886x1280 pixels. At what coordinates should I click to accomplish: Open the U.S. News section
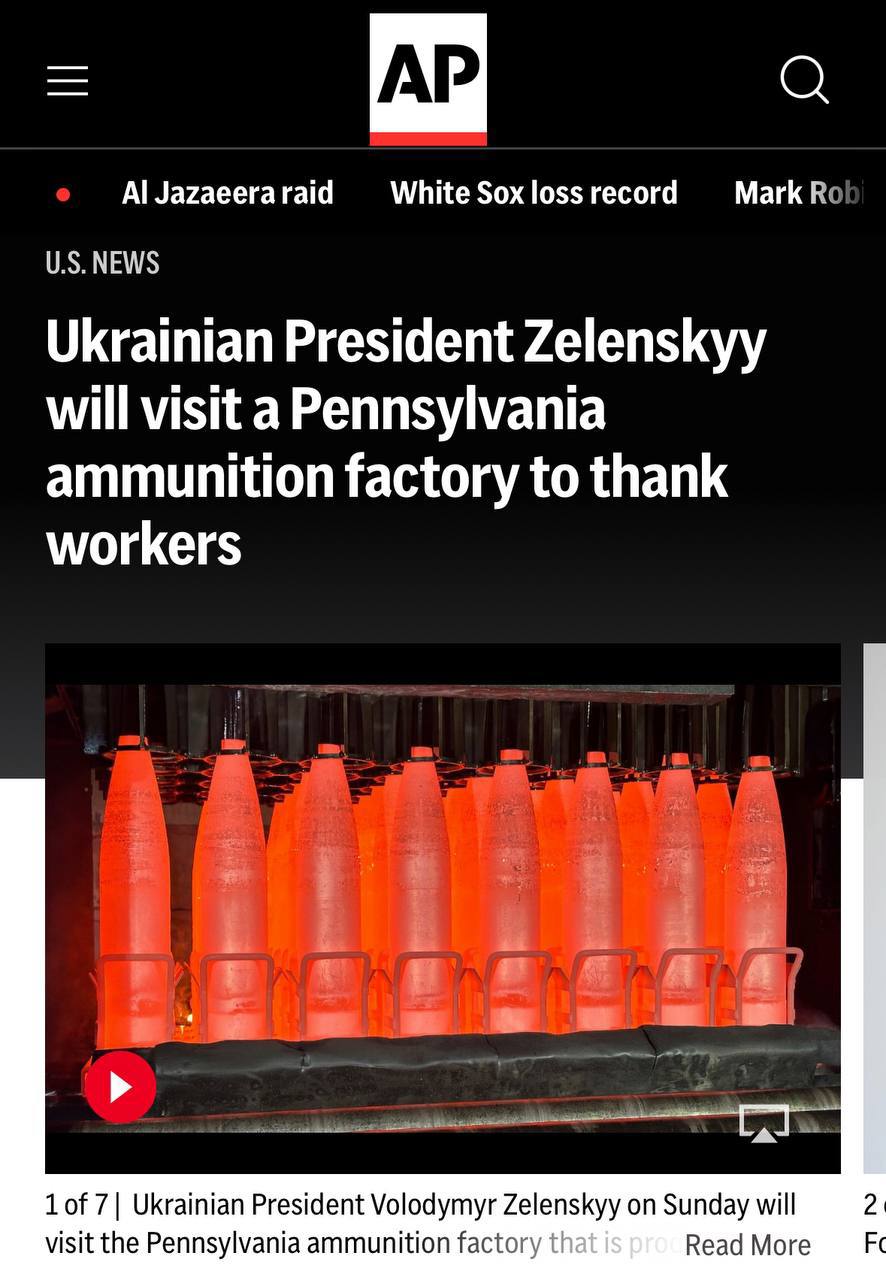(x=102, y=263)
